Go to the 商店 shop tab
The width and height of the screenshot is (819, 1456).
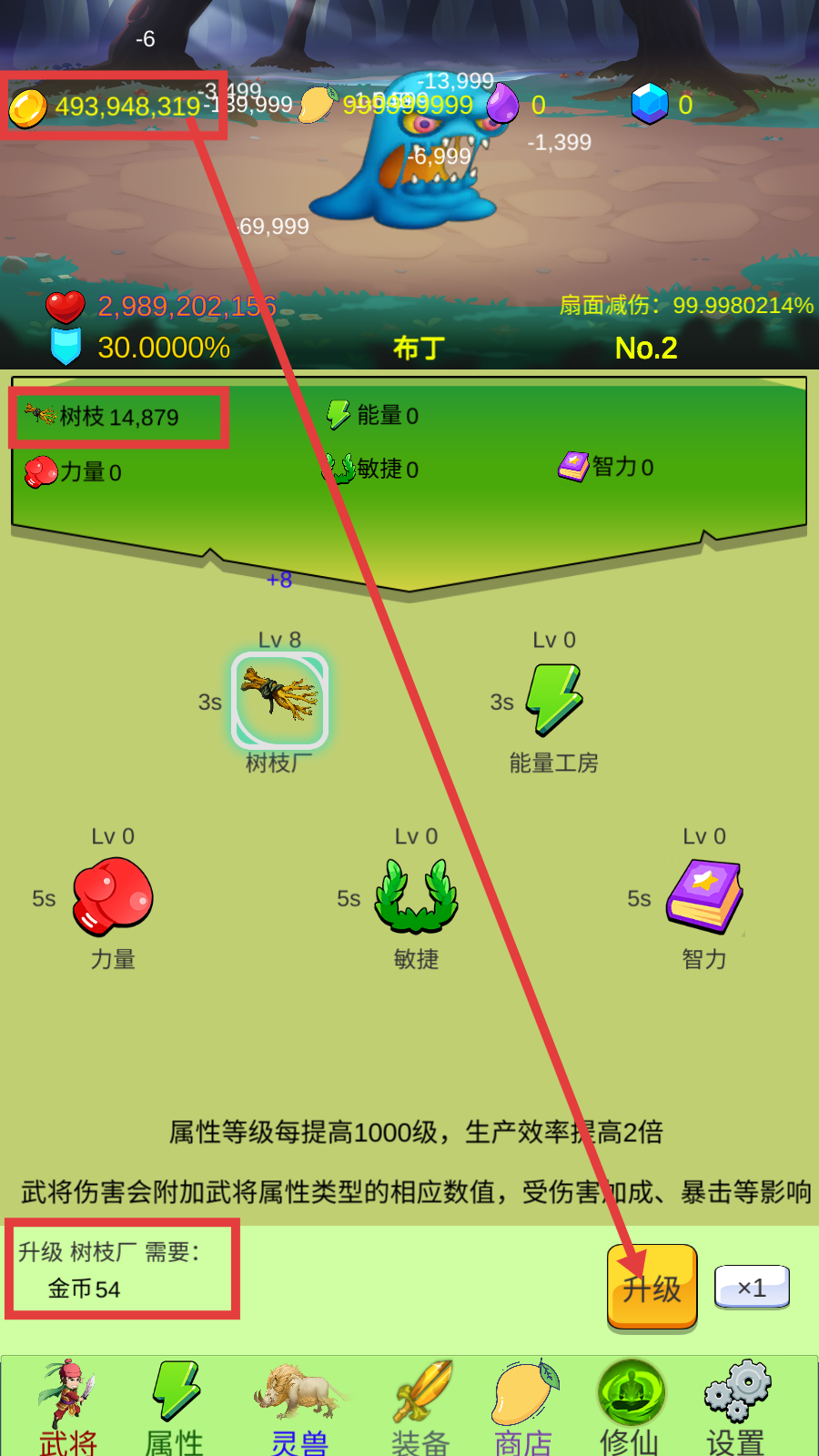pos(523,1406)
